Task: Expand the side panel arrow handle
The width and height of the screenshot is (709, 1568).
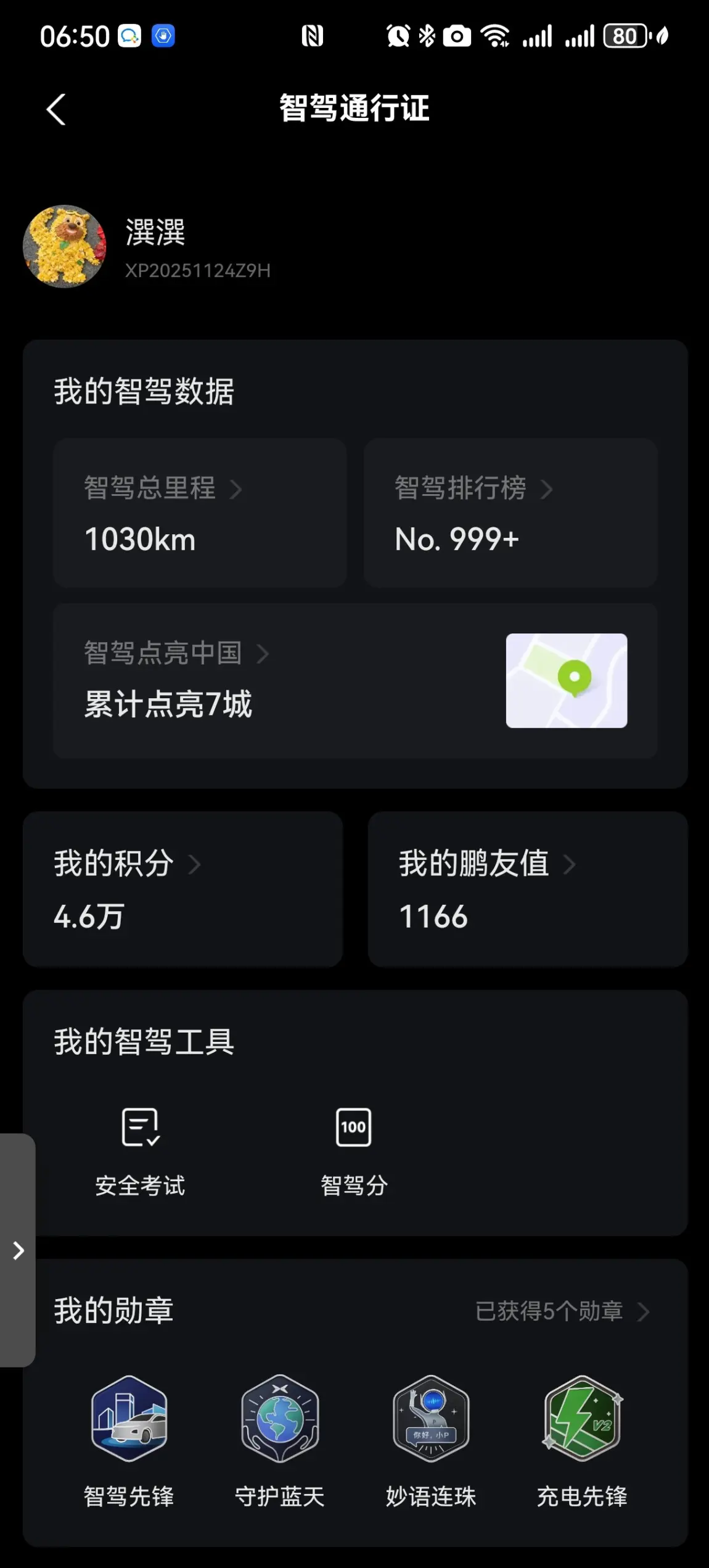Action: [x=18, y=1250]
